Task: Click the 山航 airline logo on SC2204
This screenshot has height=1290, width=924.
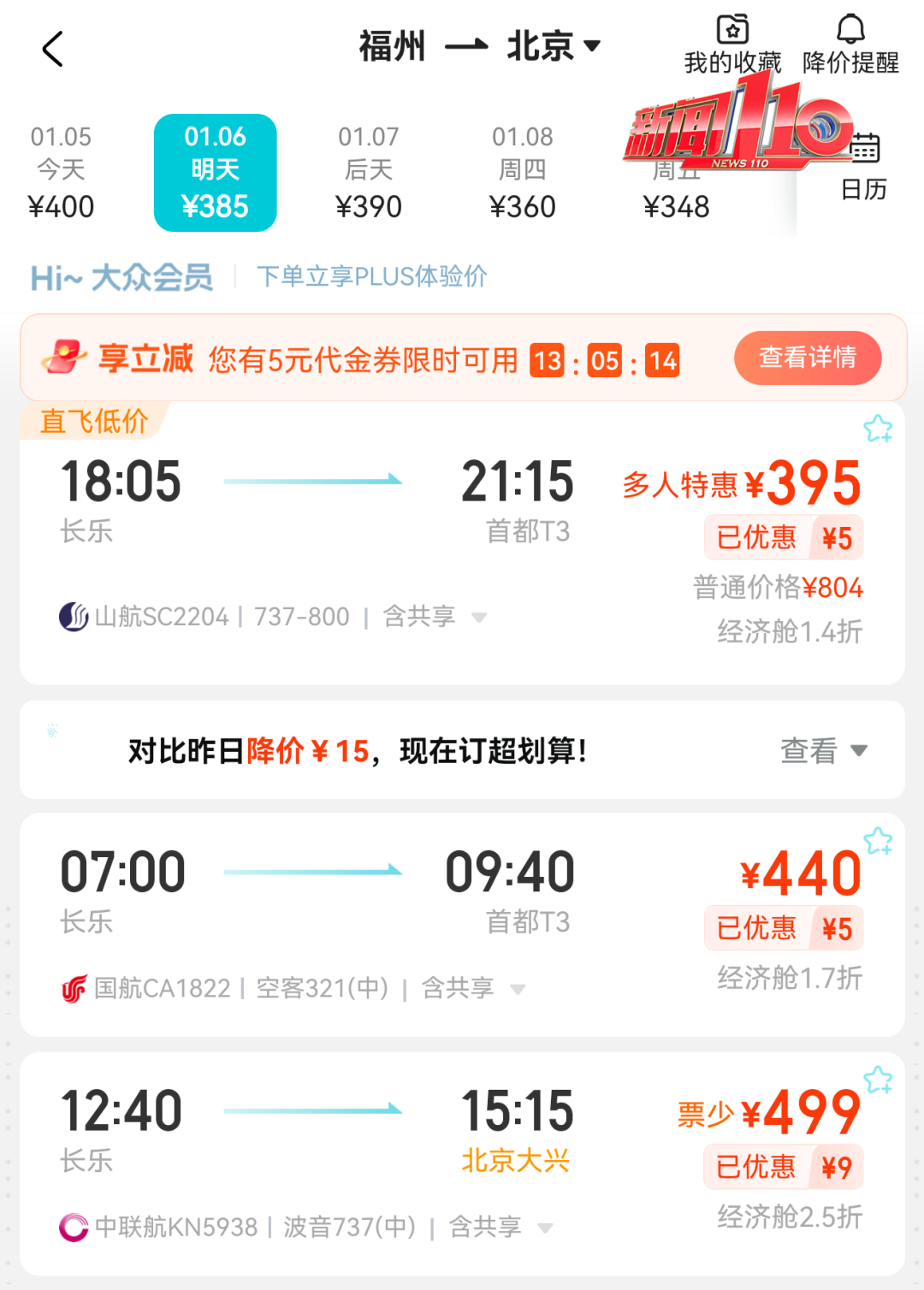Action: click(x=72, y=615)
